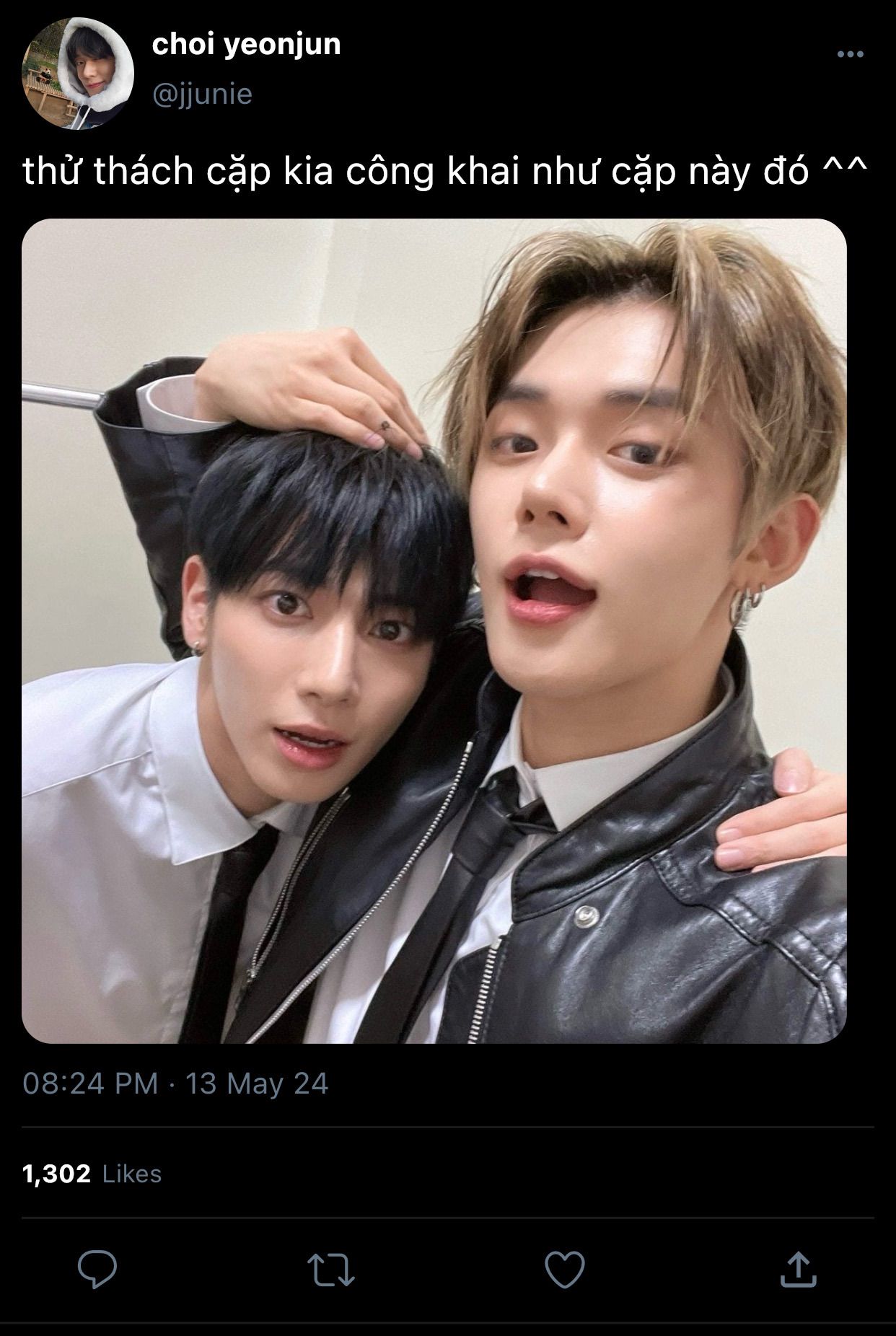Open the three-dot overflow menu
896x1336 pixels.
point(850,54)
